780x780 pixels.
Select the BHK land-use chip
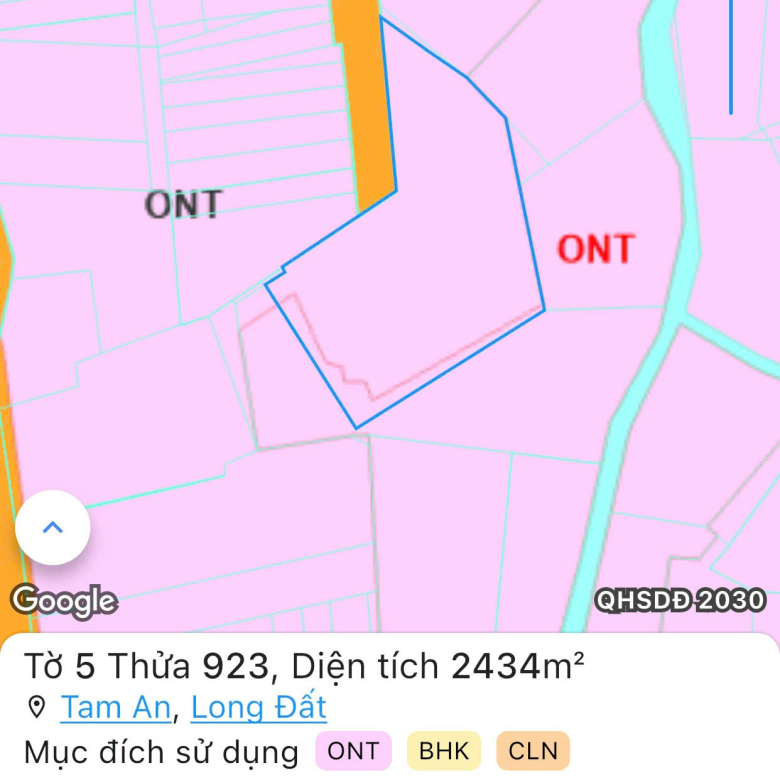443,751
